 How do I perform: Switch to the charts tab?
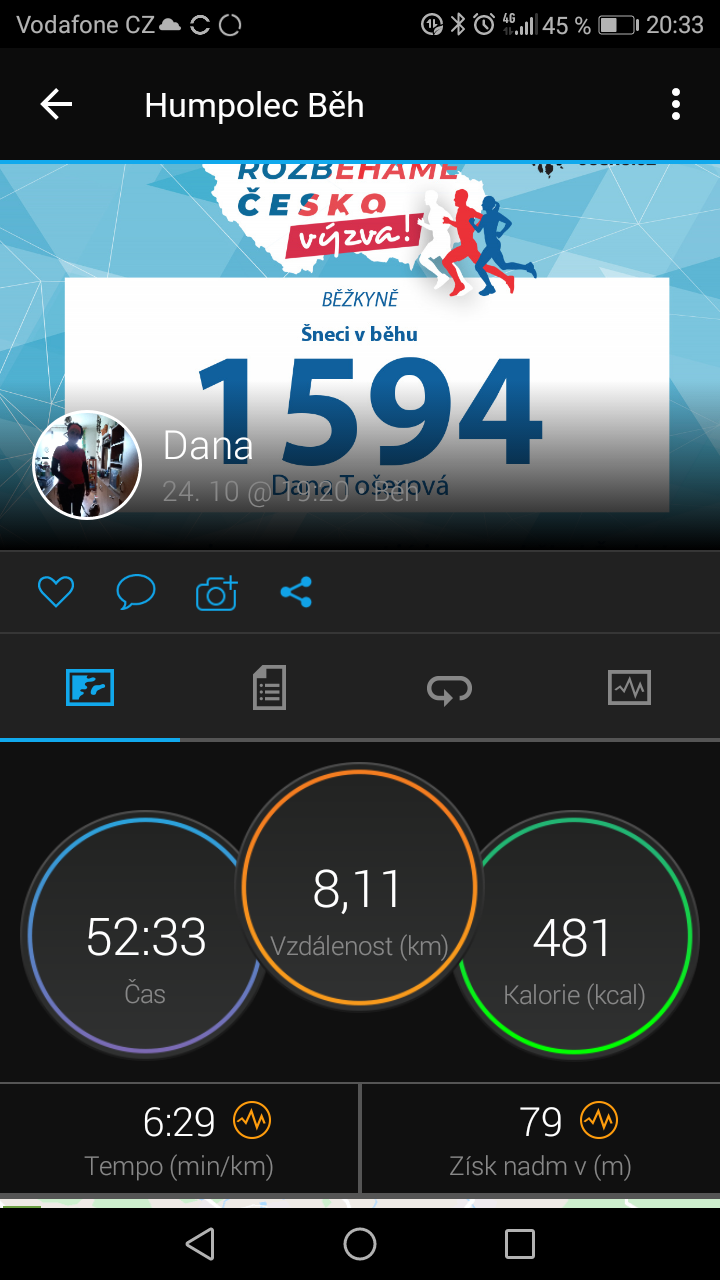[x=629, y=688]
